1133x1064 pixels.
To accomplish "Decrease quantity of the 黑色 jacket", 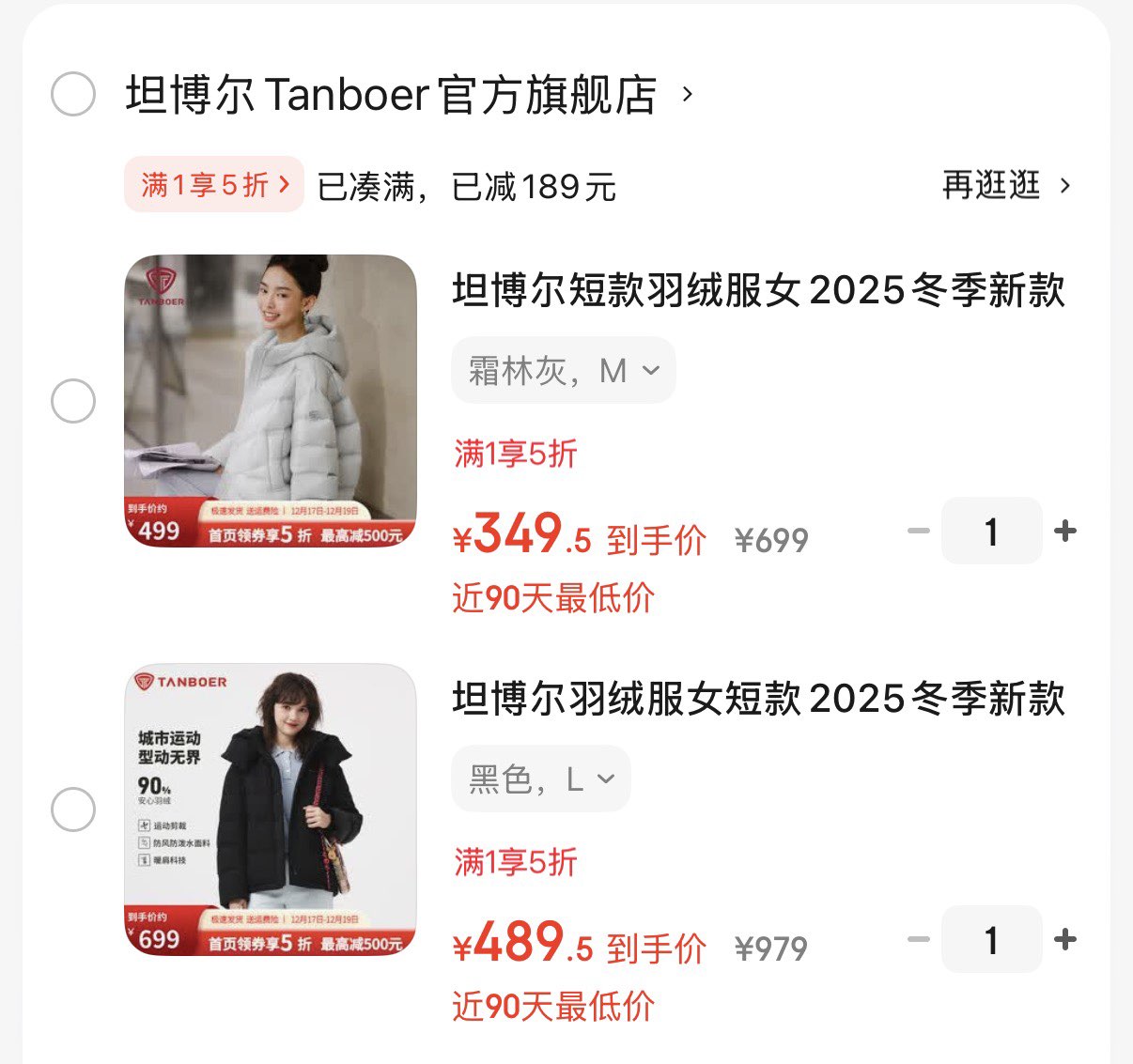I will click(919, 939).
